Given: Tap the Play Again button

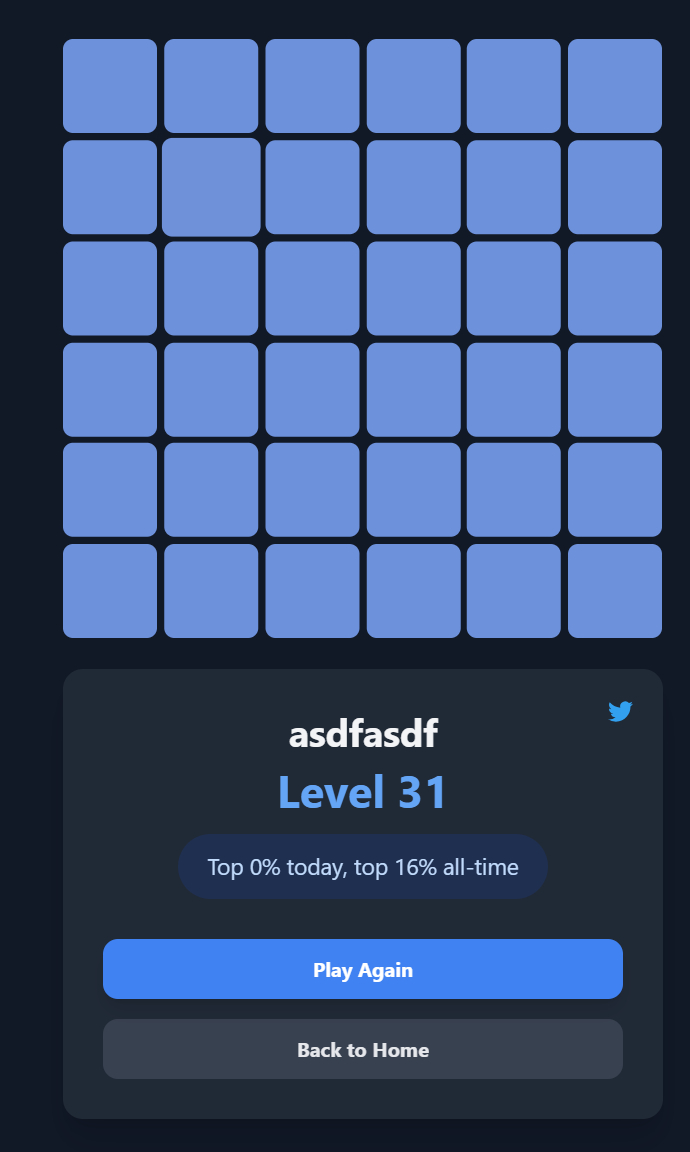Looking at the screenshot, I should click(362, 969).
